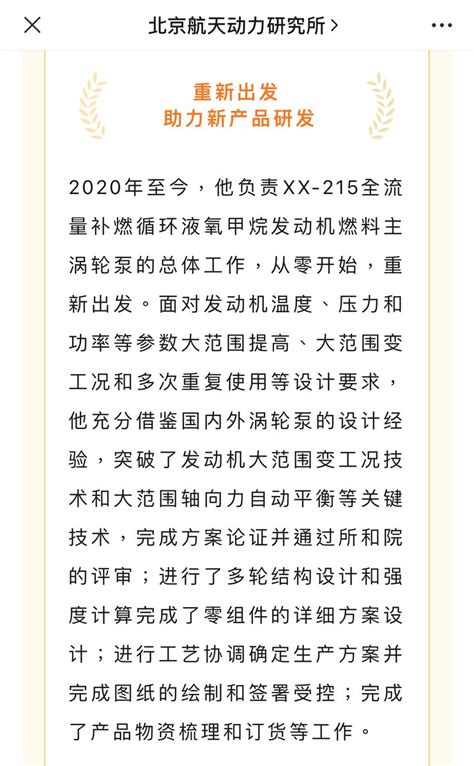The width and height of the screenshot is (474, 766).
Task: Open the 北京航天动力研究所 account page
Action: click(x=243, y=25)
